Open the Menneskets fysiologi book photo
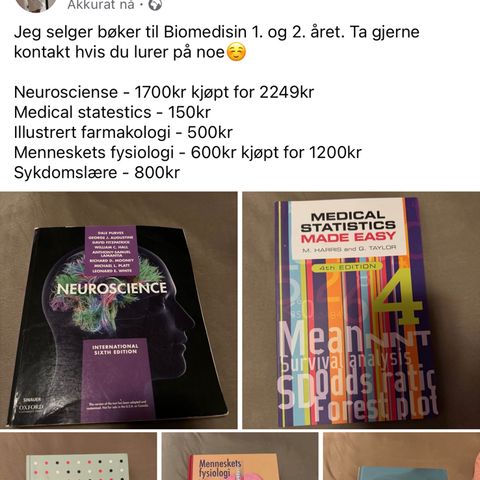Screen dimensions: 480x480 (x=240, y=456)
